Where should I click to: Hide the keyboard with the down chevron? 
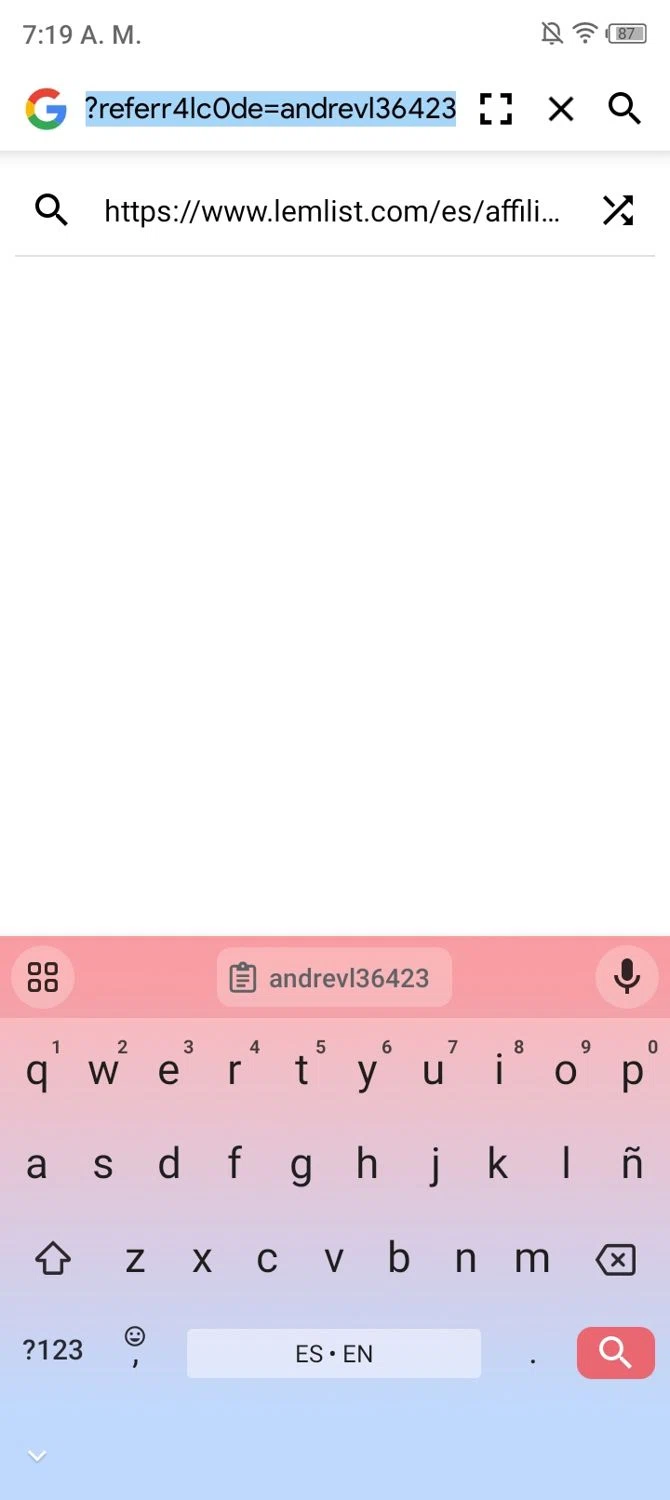click(37, 1456)
